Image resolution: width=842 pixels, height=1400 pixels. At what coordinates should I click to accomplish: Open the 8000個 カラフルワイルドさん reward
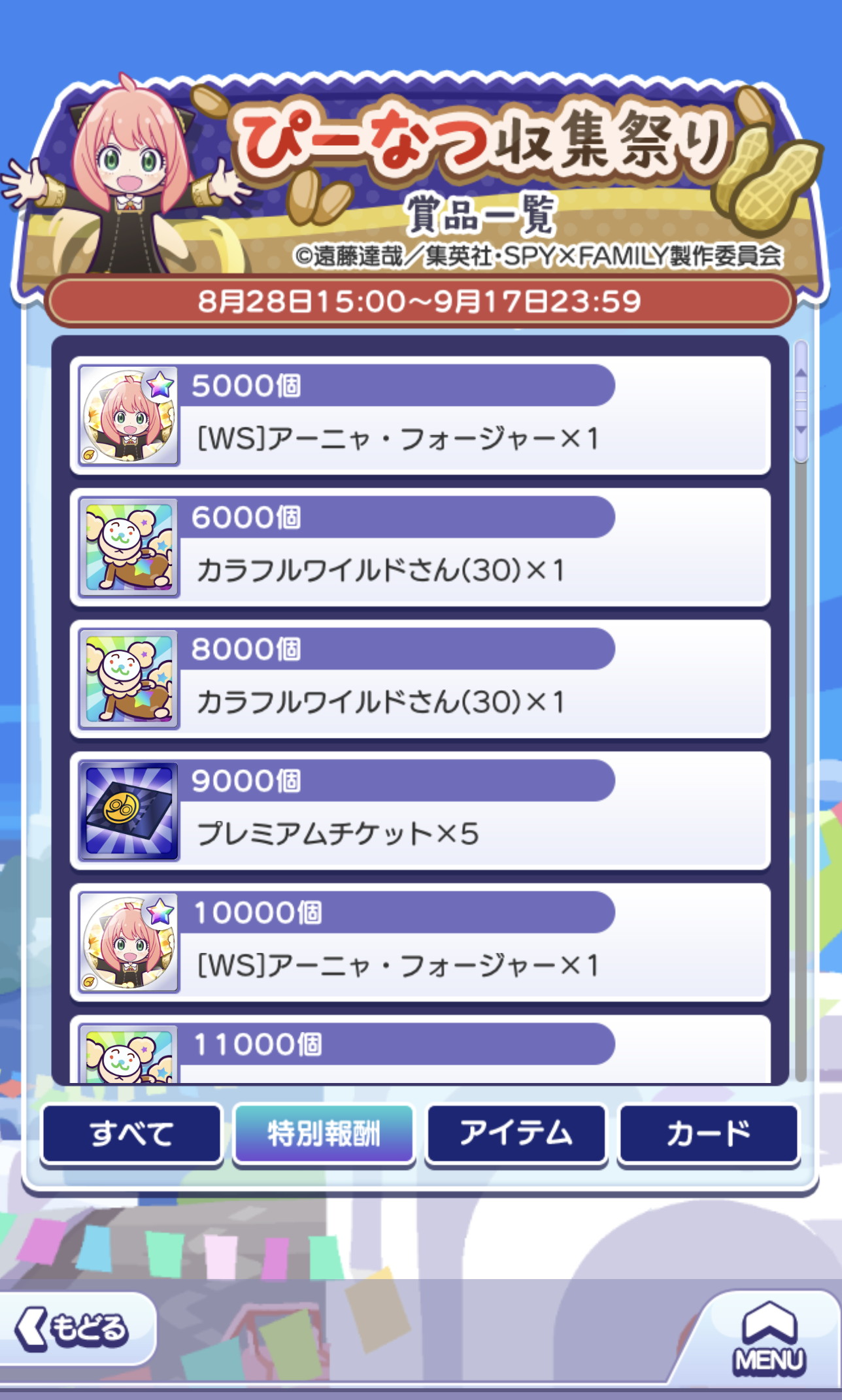(420, 680)
